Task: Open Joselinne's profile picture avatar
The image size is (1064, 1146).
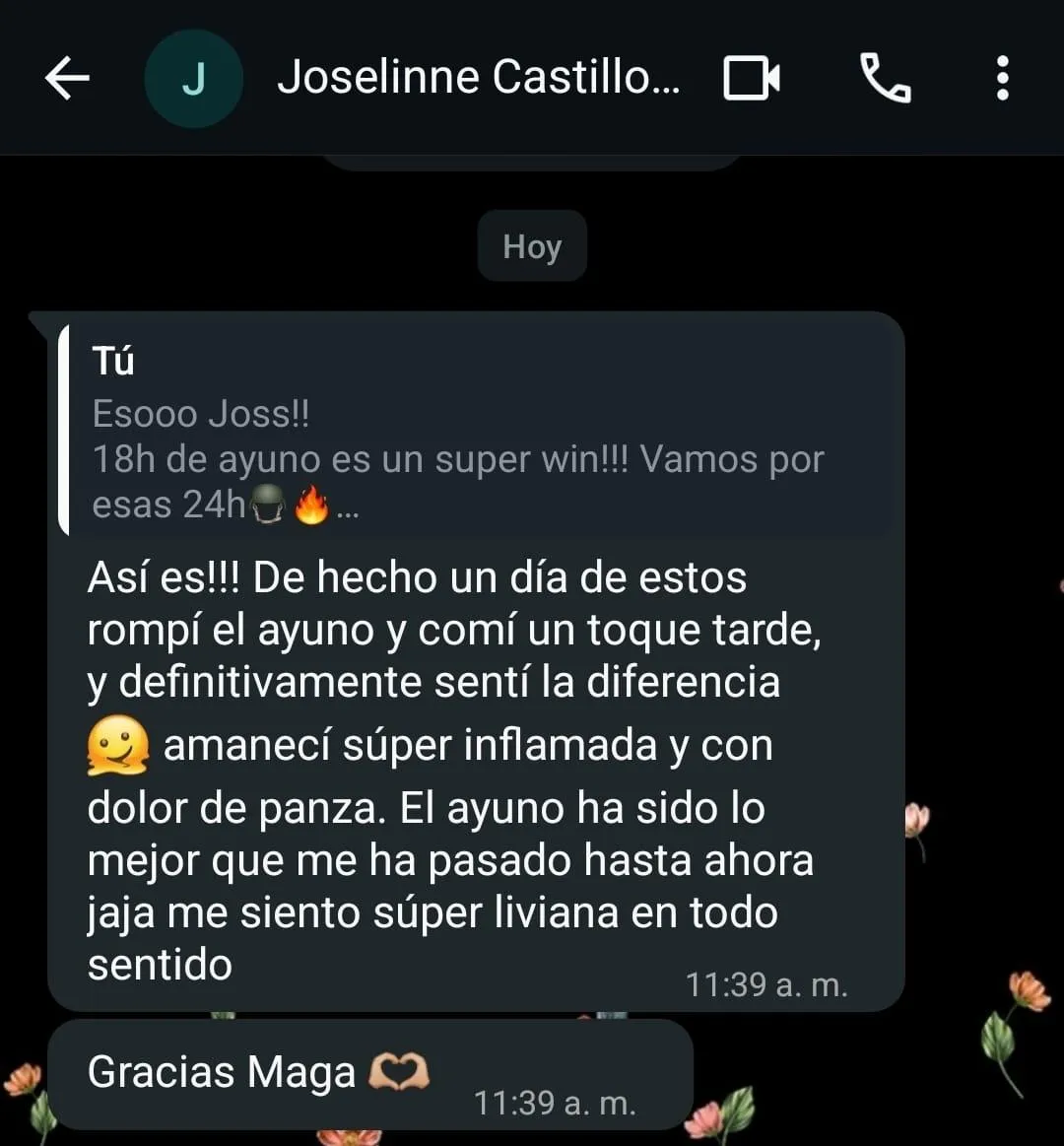Action: [193, 79]
